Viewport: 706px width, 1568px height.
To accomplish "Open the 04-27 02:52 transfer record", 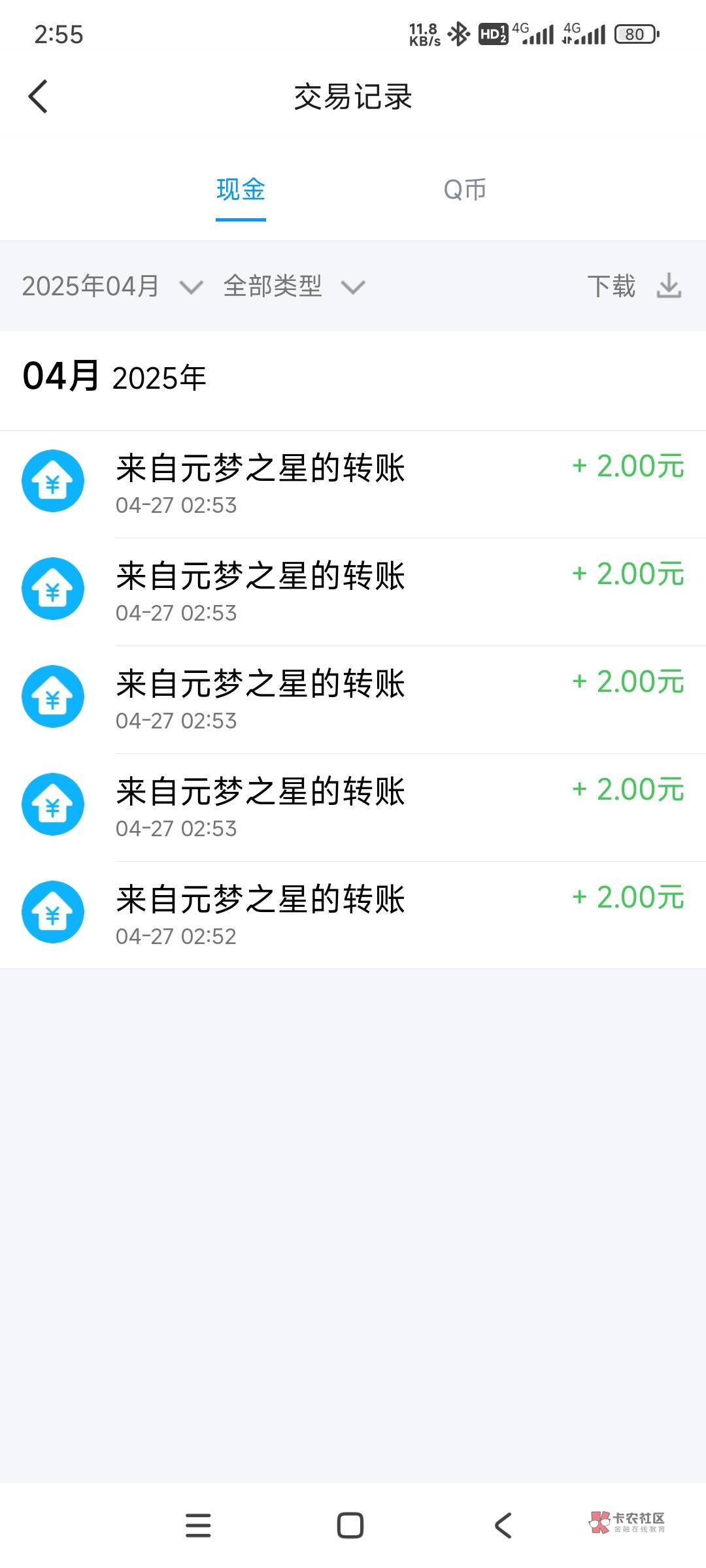I will pos(353,915).
